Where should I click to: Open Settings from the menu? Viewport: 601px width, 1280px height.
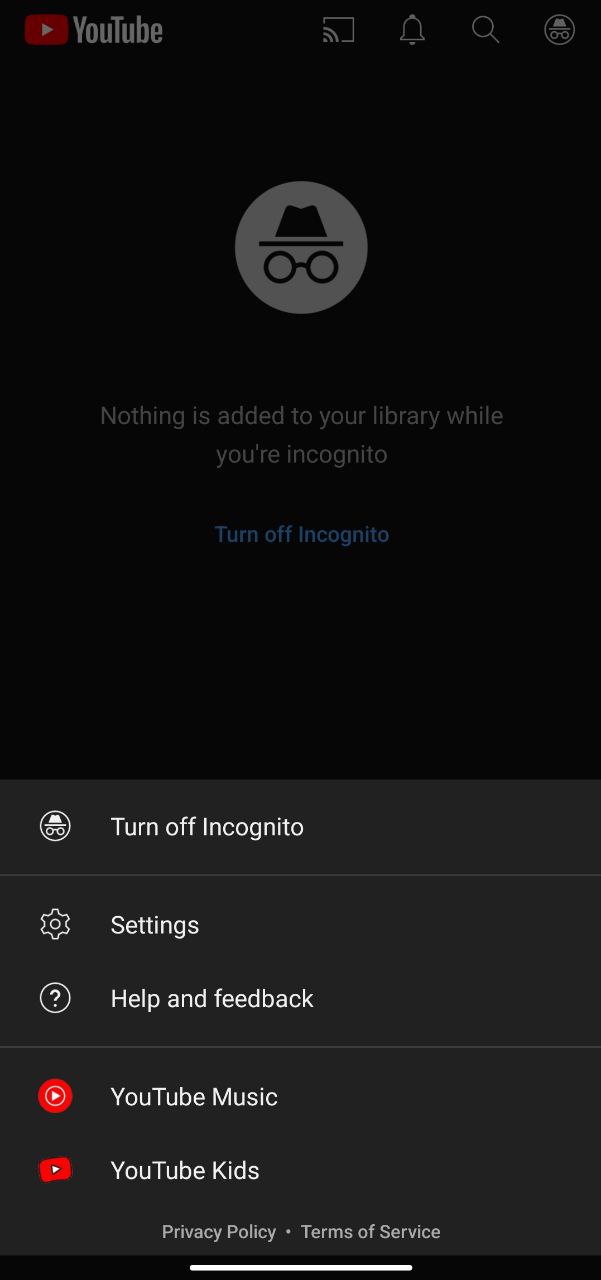300,925
